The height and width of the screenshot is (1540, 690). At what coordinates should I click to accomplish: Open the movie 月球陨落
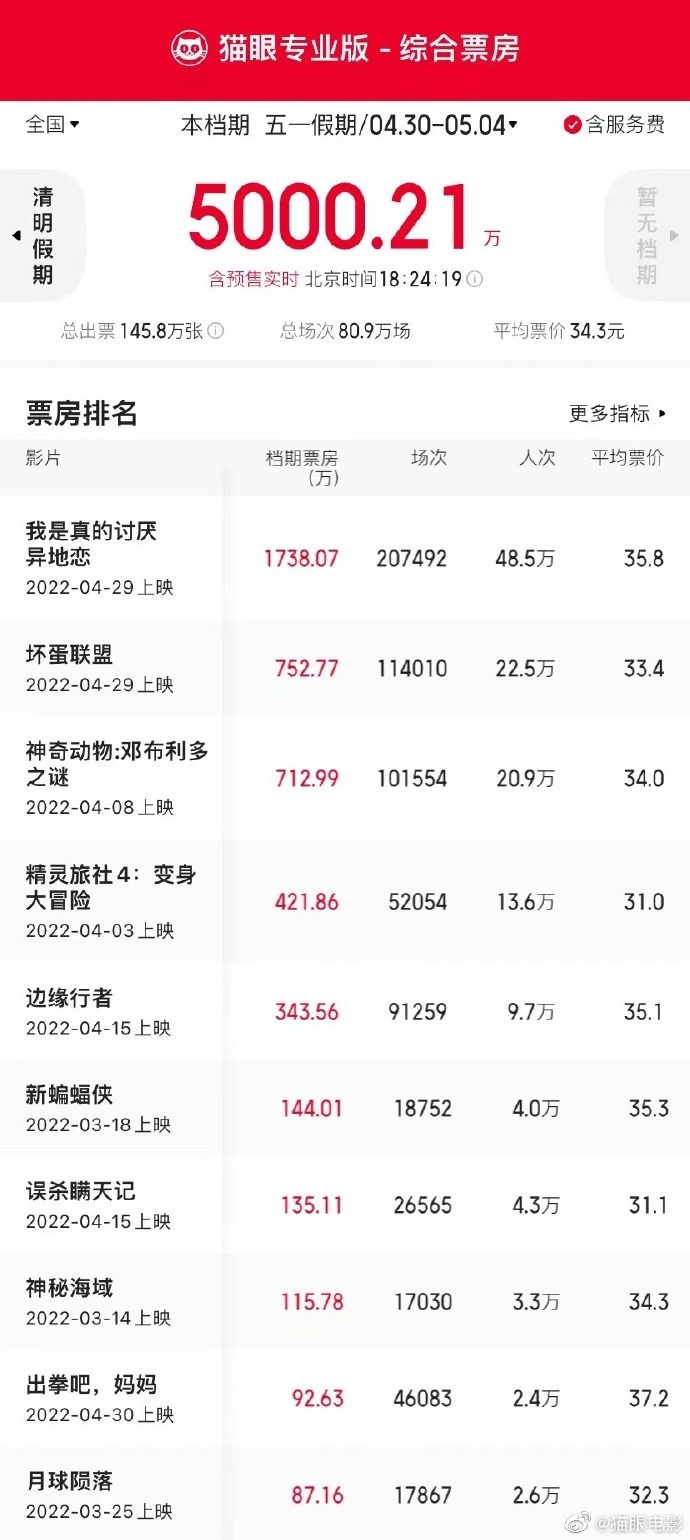345,1494
